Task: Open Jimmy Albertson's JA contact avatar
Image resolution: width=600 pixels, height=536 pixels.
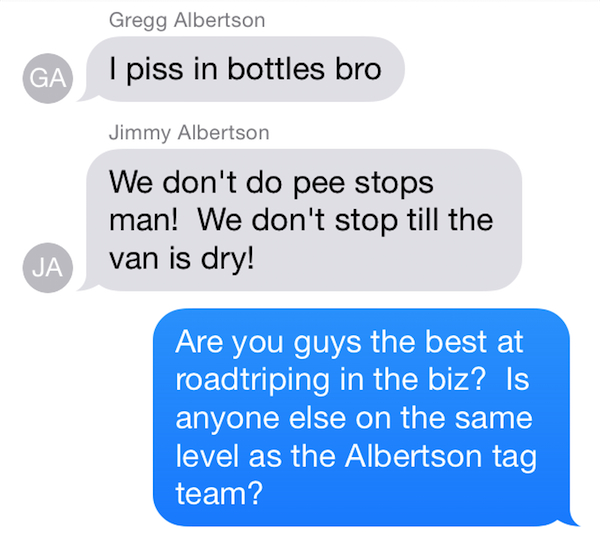Action: click(46, 267)
